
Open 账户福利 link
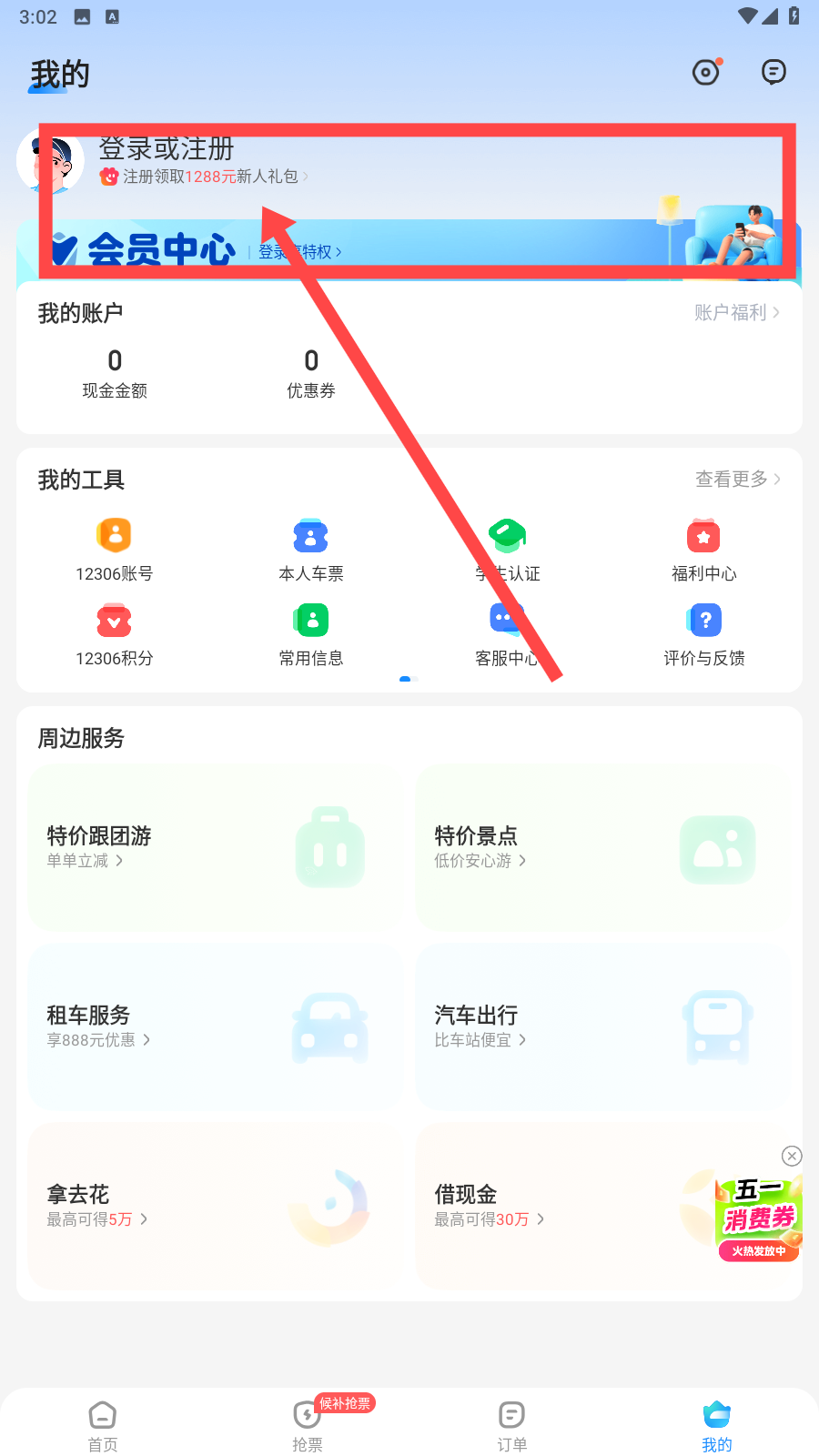pyautogui.click(x=736, y=312)
